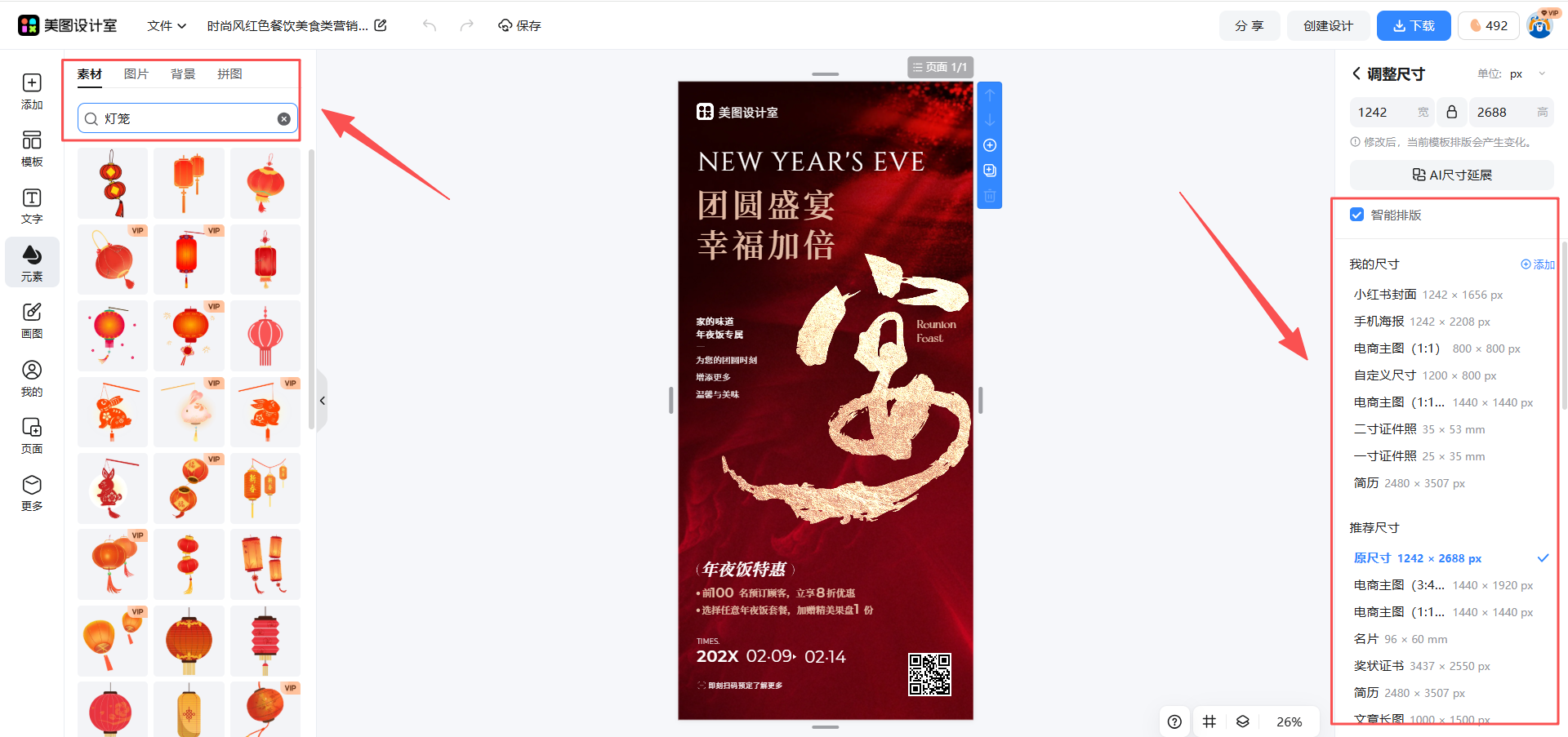Collapse the left materials panel
The width and height of the screenshot is (1568, 737).
click(323, 401)
